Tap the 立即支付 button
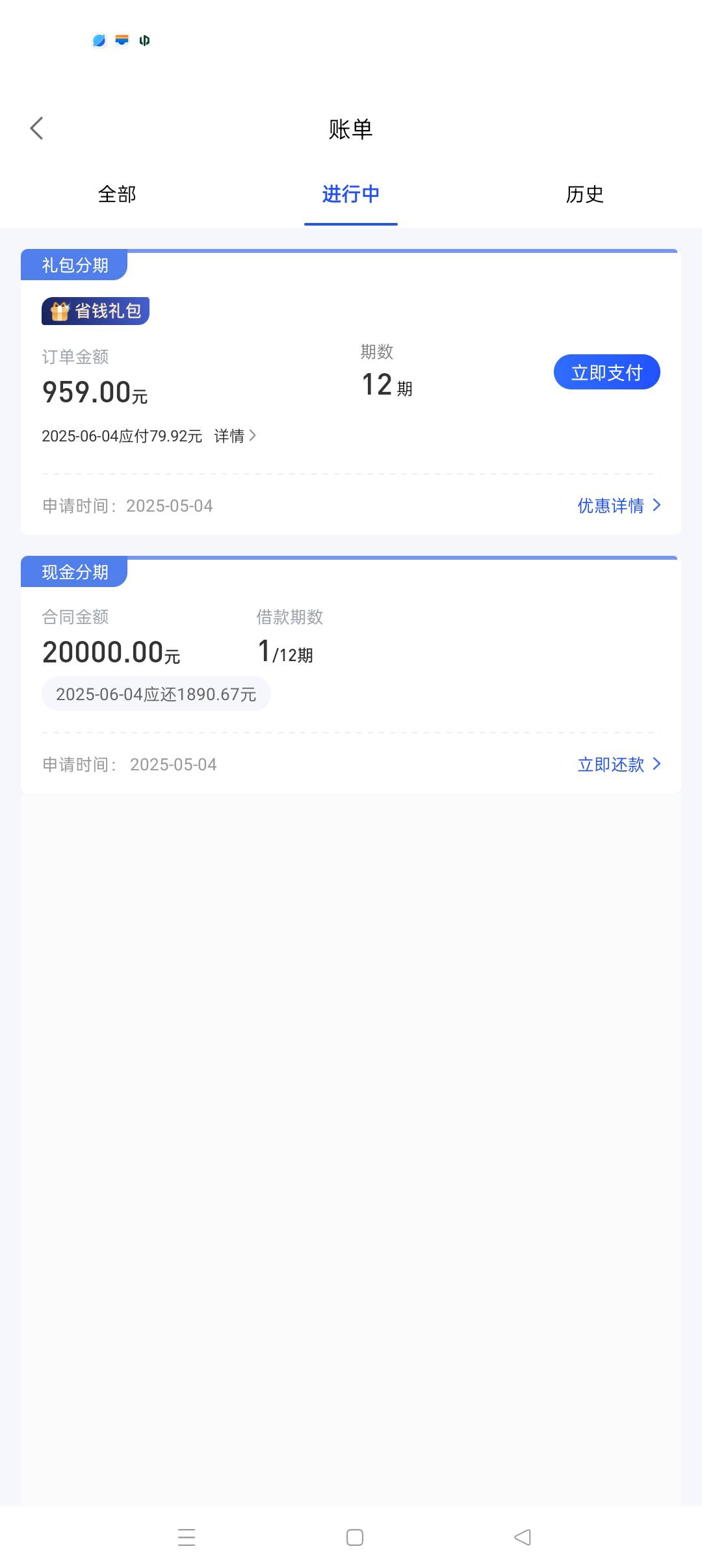Viewport: 702px width, 1568px height. (607, 372)
